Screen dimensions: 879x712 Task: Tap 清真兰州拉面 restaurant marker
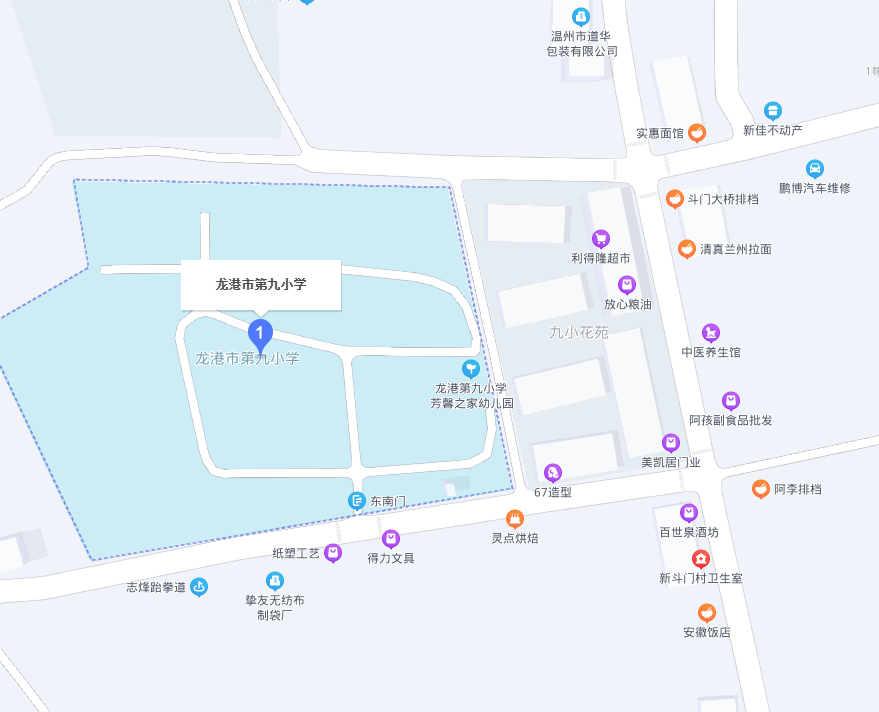[686, 249]
